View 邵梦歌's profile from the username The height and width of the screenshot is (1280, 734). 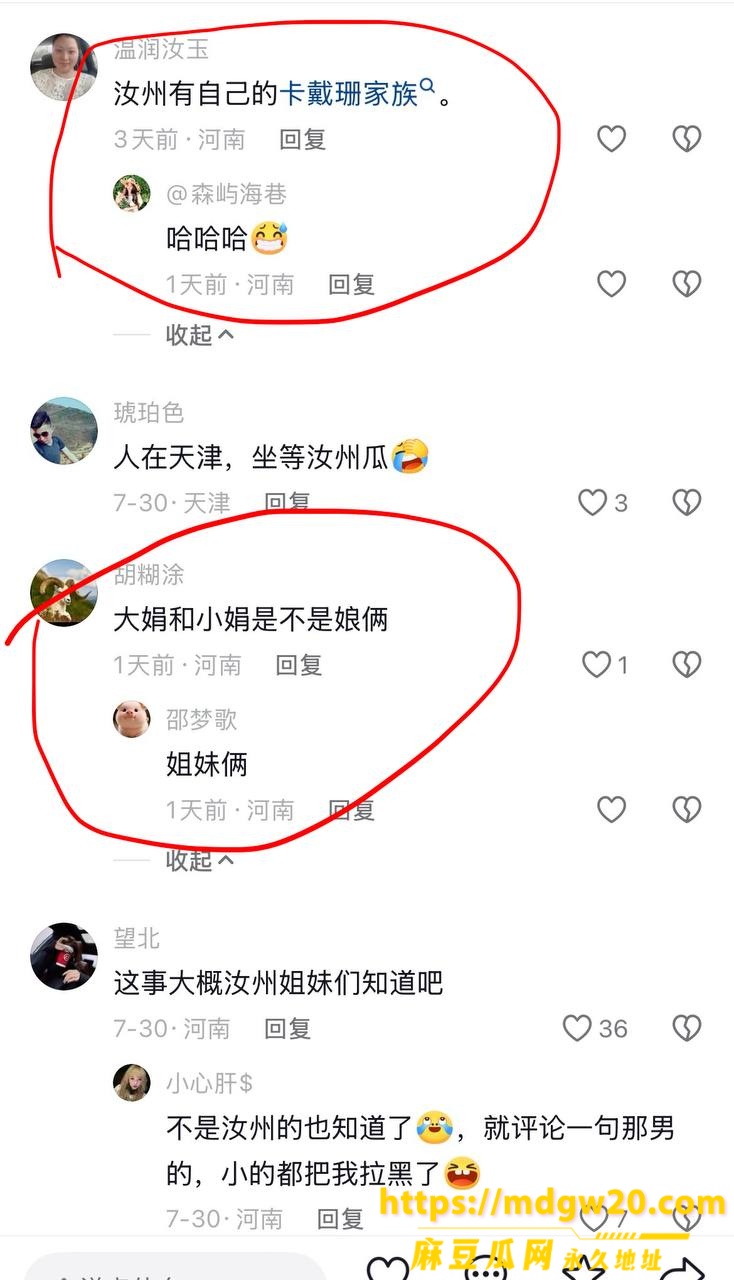[202, 720]
